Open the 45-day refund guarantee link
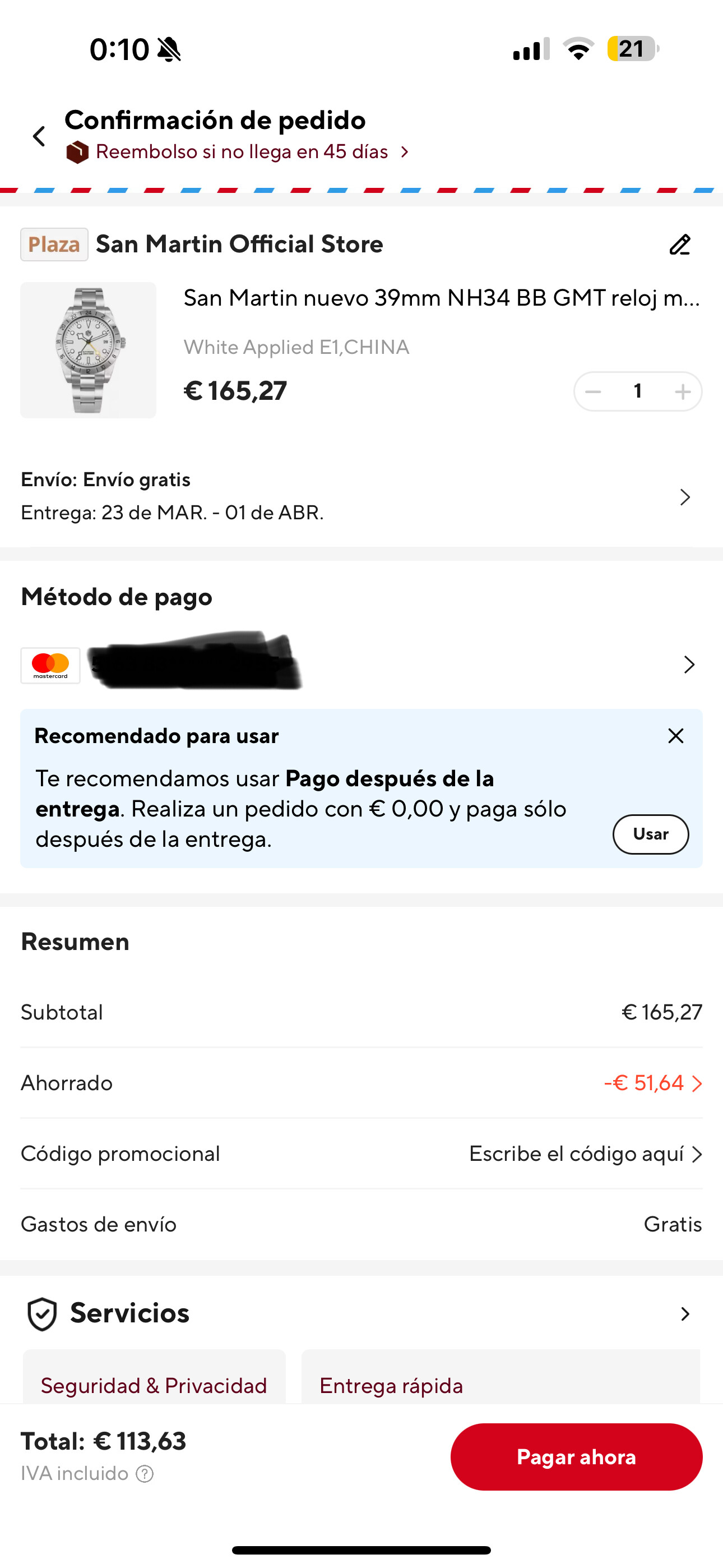The width and height of the screenshot is (723, 1568). click(242, 151)
